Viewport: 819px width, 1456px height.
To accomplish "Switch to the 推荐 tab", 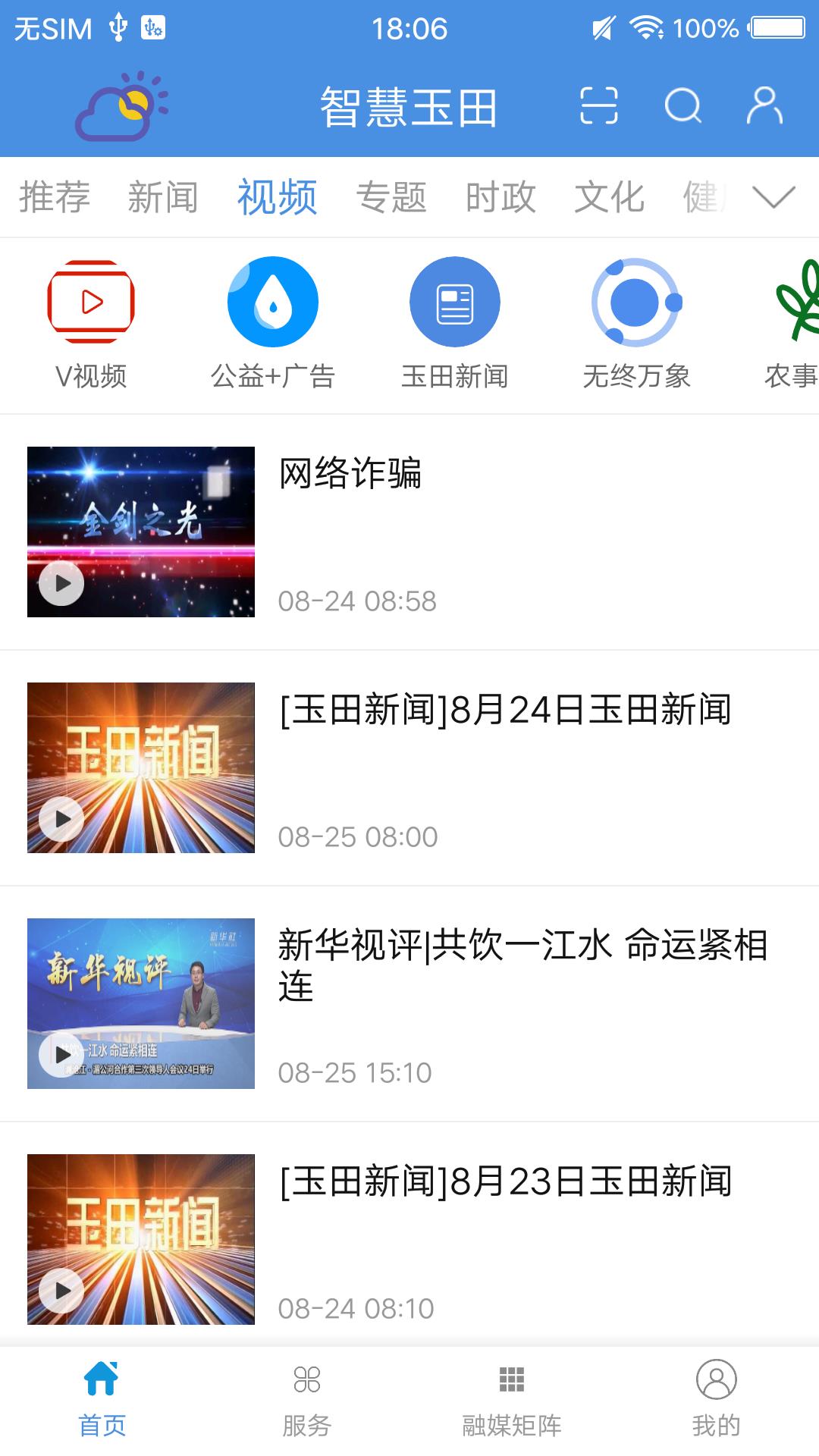I will [55, 196].
